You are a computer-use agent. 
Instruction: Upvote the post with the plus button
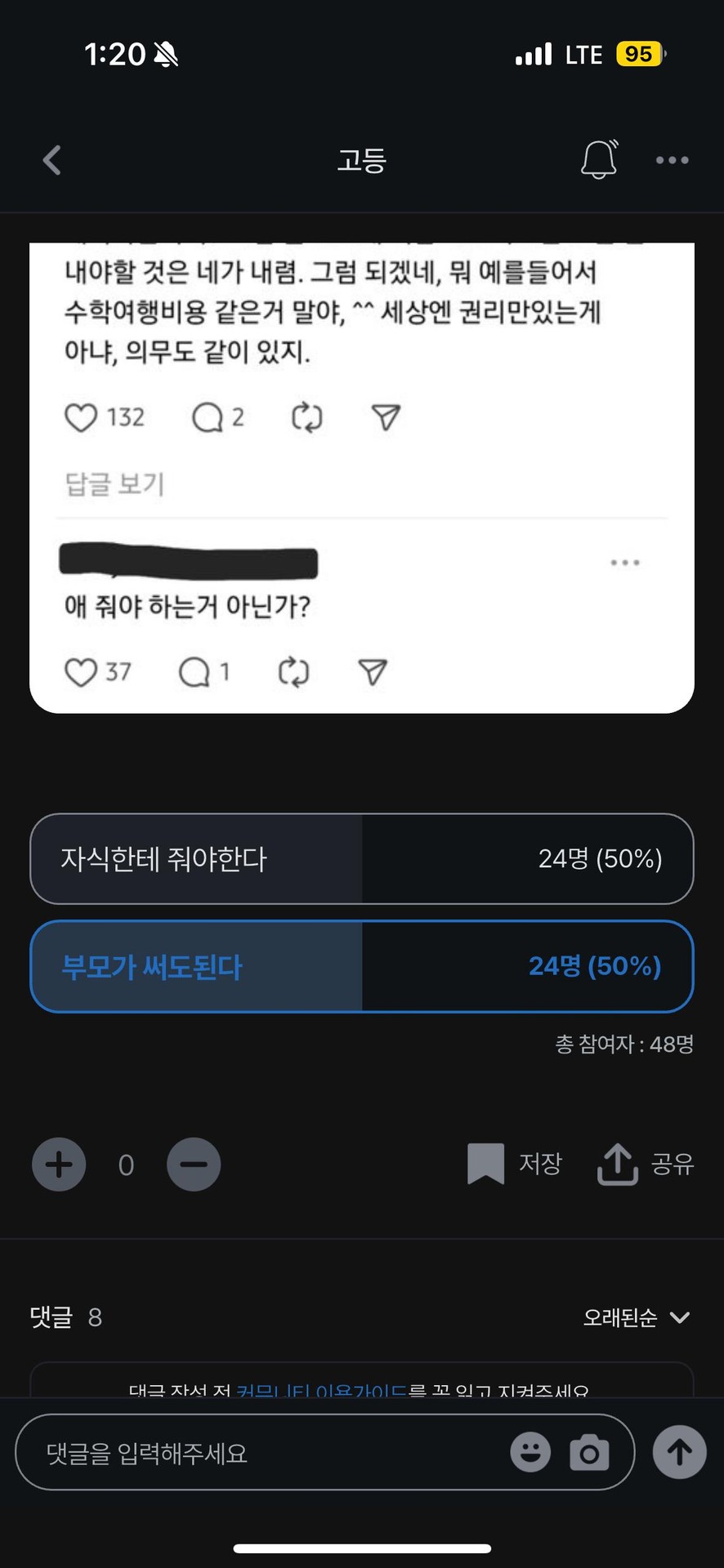[59, 1164]
